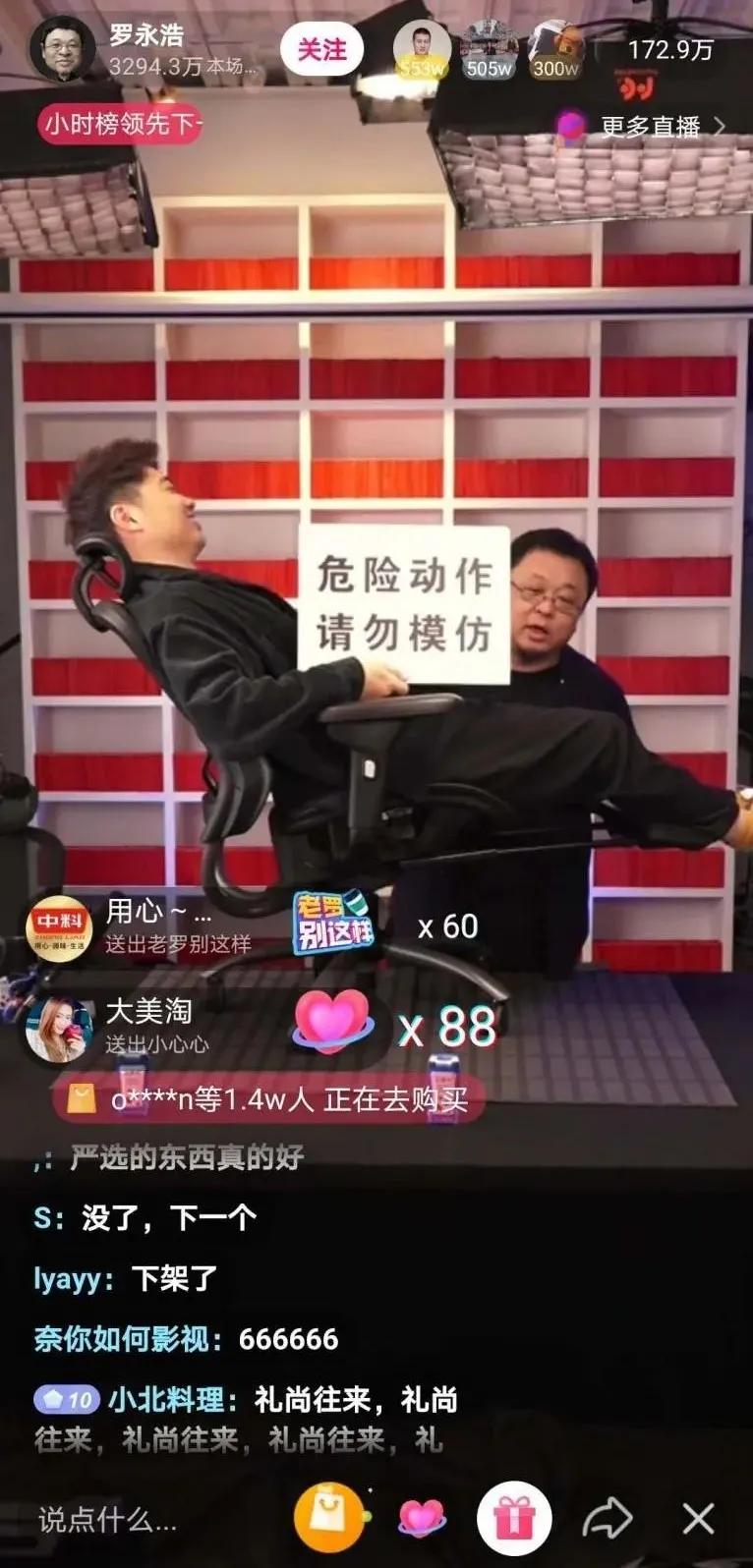Screen dimensions: 753x1568
Task: Tap streamer 罗永浩's profile avatar
Action: tap(66, 46)
